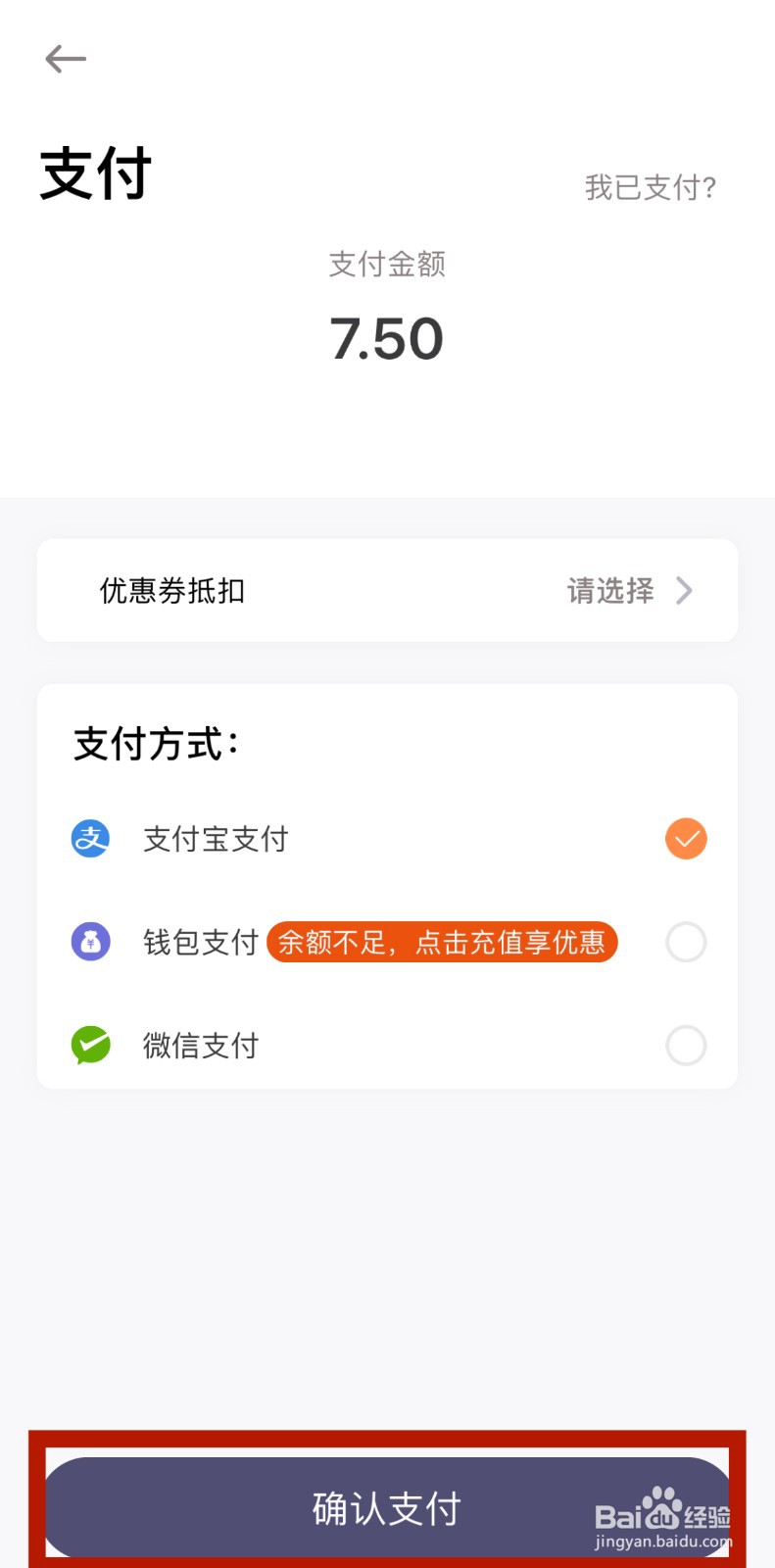Image resolution: width=775 pixels, height=1568 pixels.
Task: Click the WeChat Pay green icon
Action: 90,1045
